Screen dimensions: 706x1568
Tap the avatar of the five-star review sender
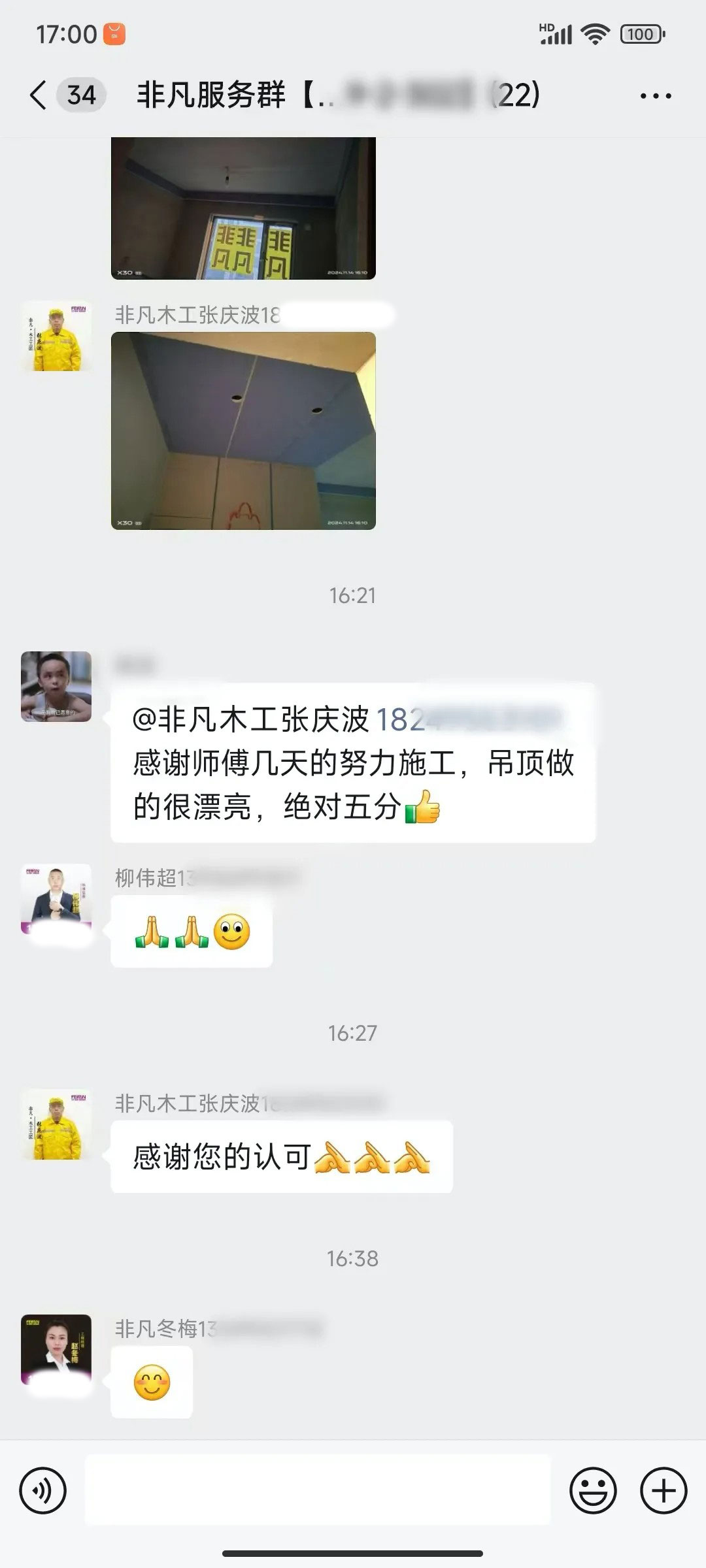56,686
